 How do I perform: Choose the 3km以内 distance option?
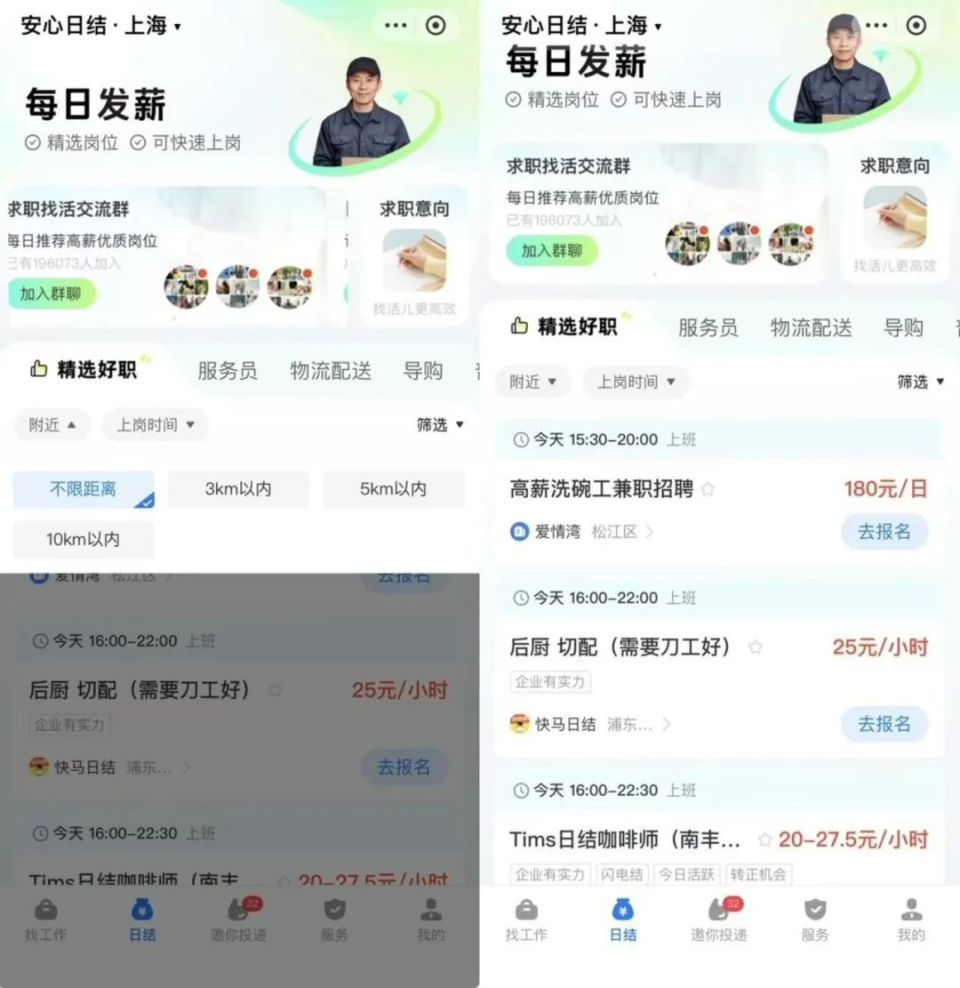(238, 489)
